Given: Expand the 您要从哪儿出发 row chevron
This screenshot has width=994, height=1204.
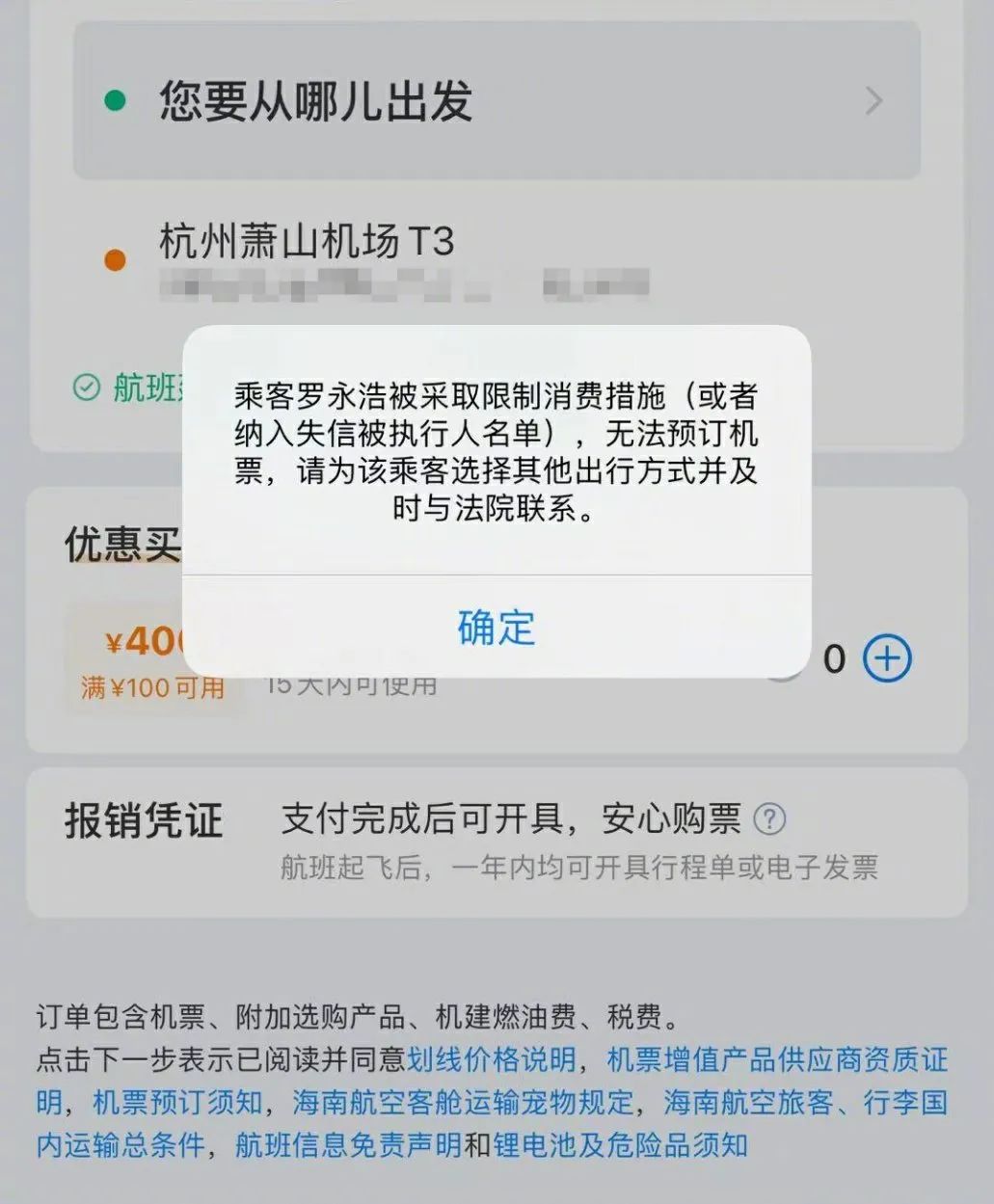Looking at the screenshot, I should pos(873,99).
